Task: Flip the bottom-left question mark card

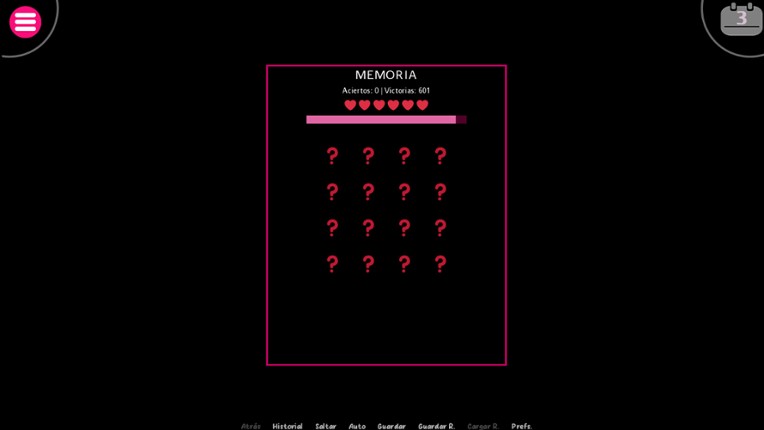Action: click(332, 264)
